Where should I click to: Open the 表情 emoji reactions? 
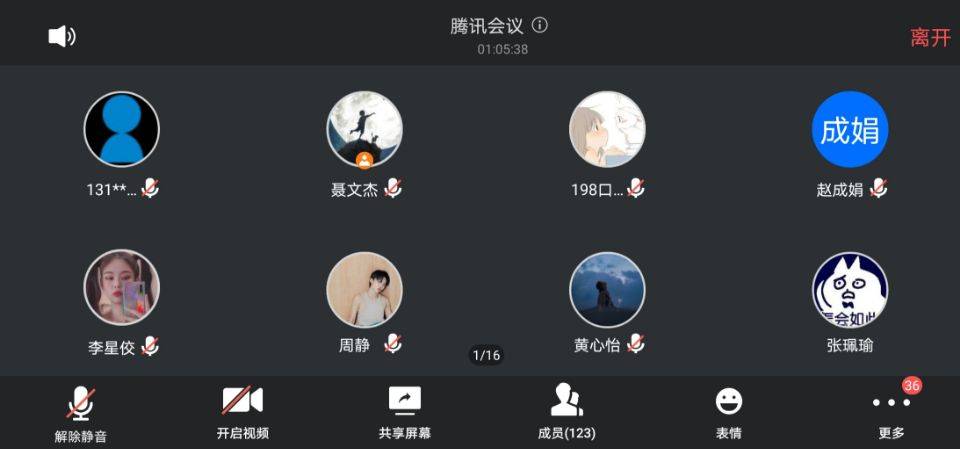[x=728, y=412]
